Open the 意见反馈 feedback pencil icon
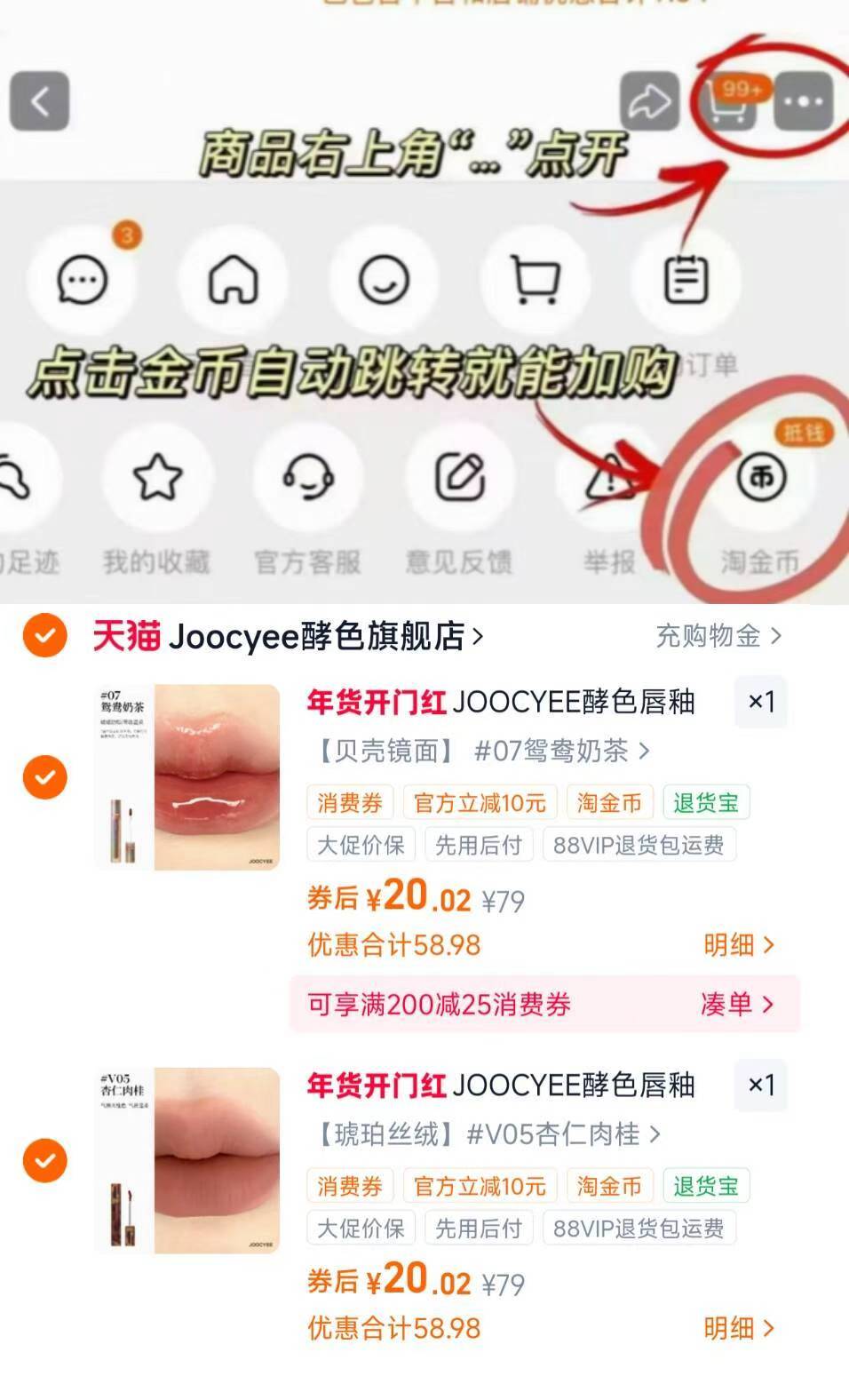Viewport: 849px width, 1400px height. [457, 478]
